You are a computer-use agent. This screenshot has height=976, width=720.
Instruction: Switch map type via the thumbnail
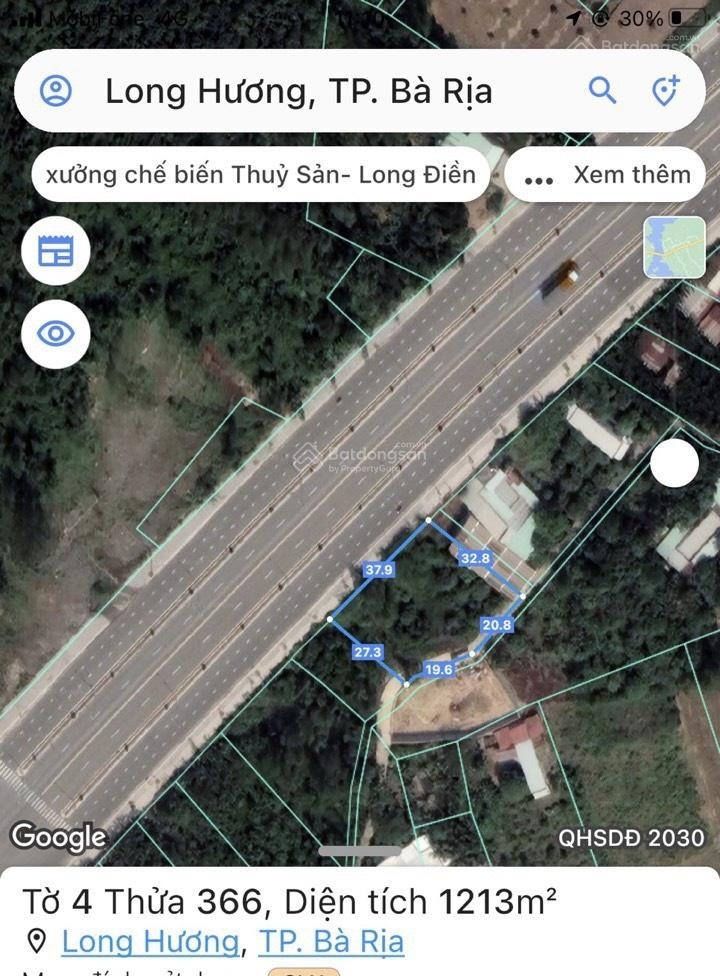(674, 247)
